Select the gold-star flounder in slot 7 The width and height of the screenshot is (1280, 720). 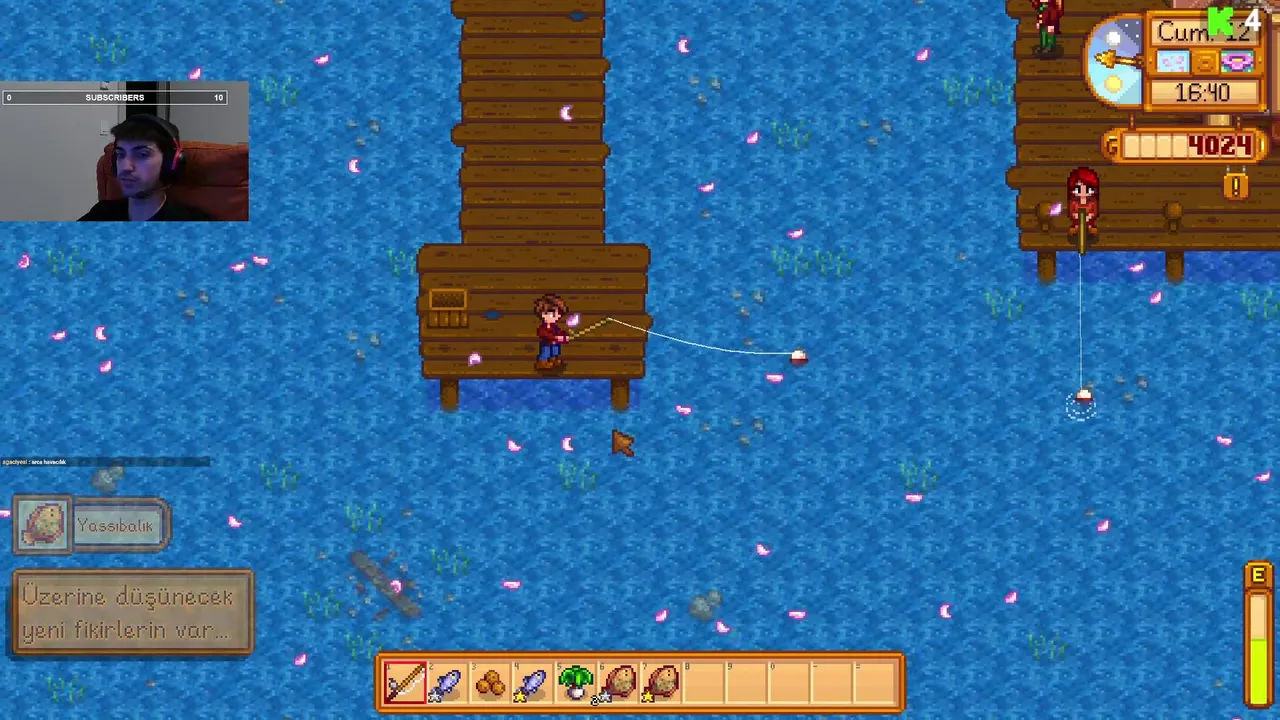662,683
